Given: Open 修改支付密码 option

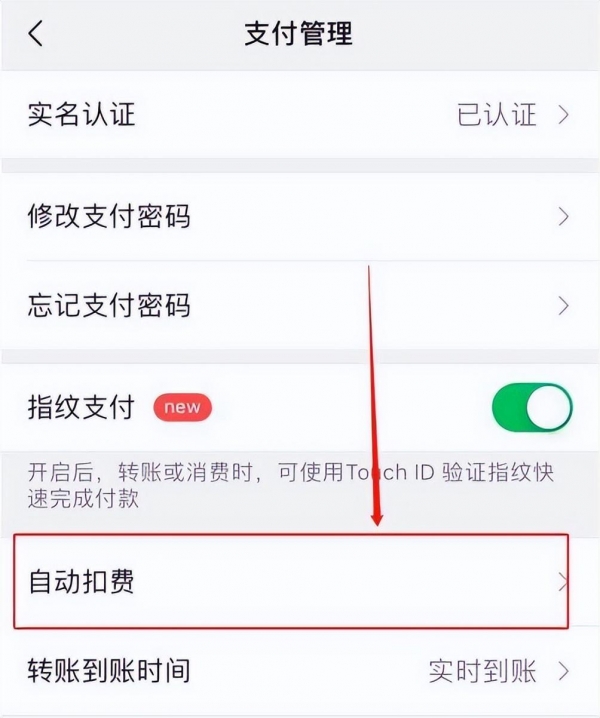Looking at the screenshot, I should (300, 215).
